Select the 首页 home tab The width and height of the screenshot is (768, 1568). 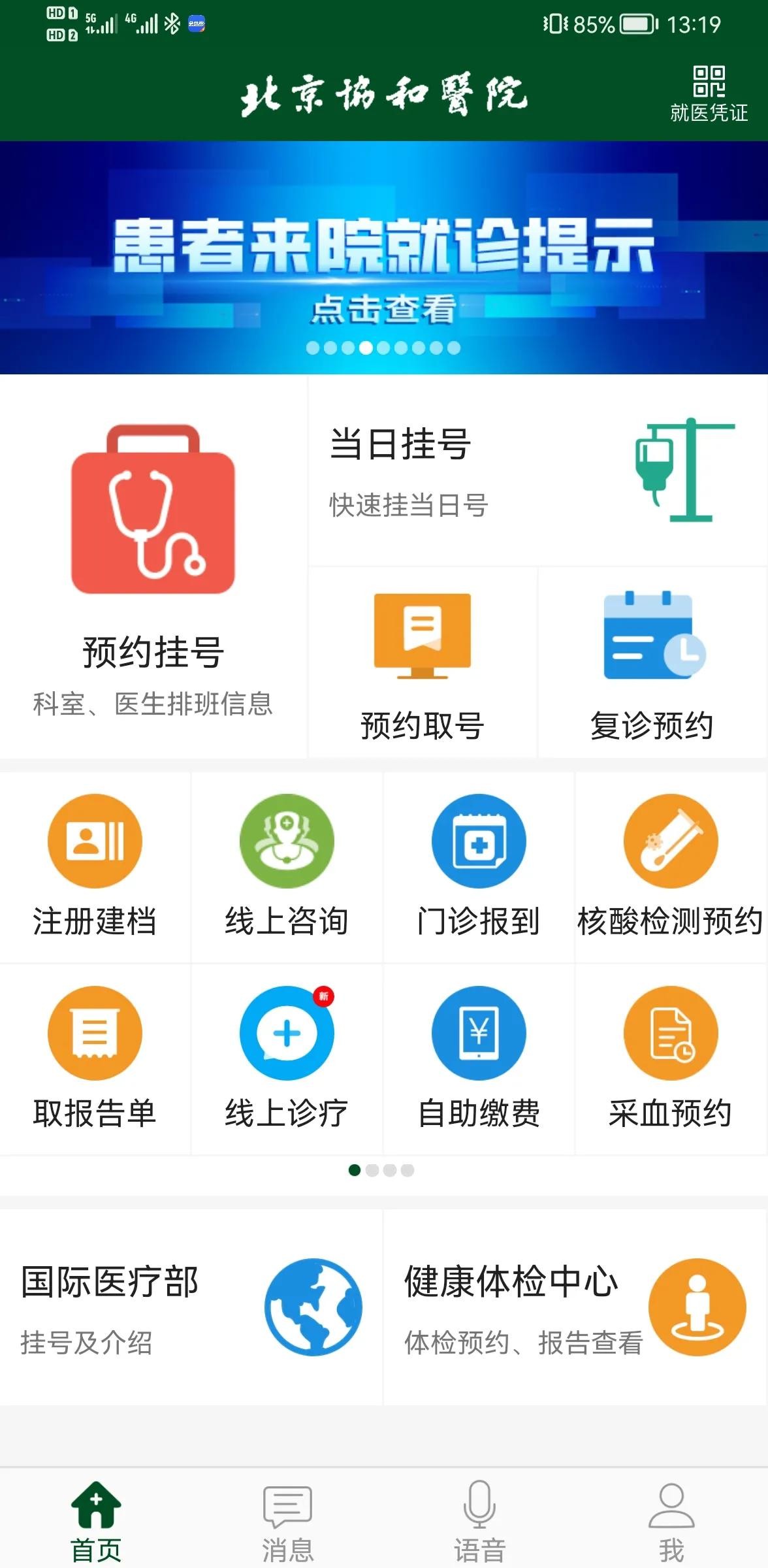tap(96, 1521)
